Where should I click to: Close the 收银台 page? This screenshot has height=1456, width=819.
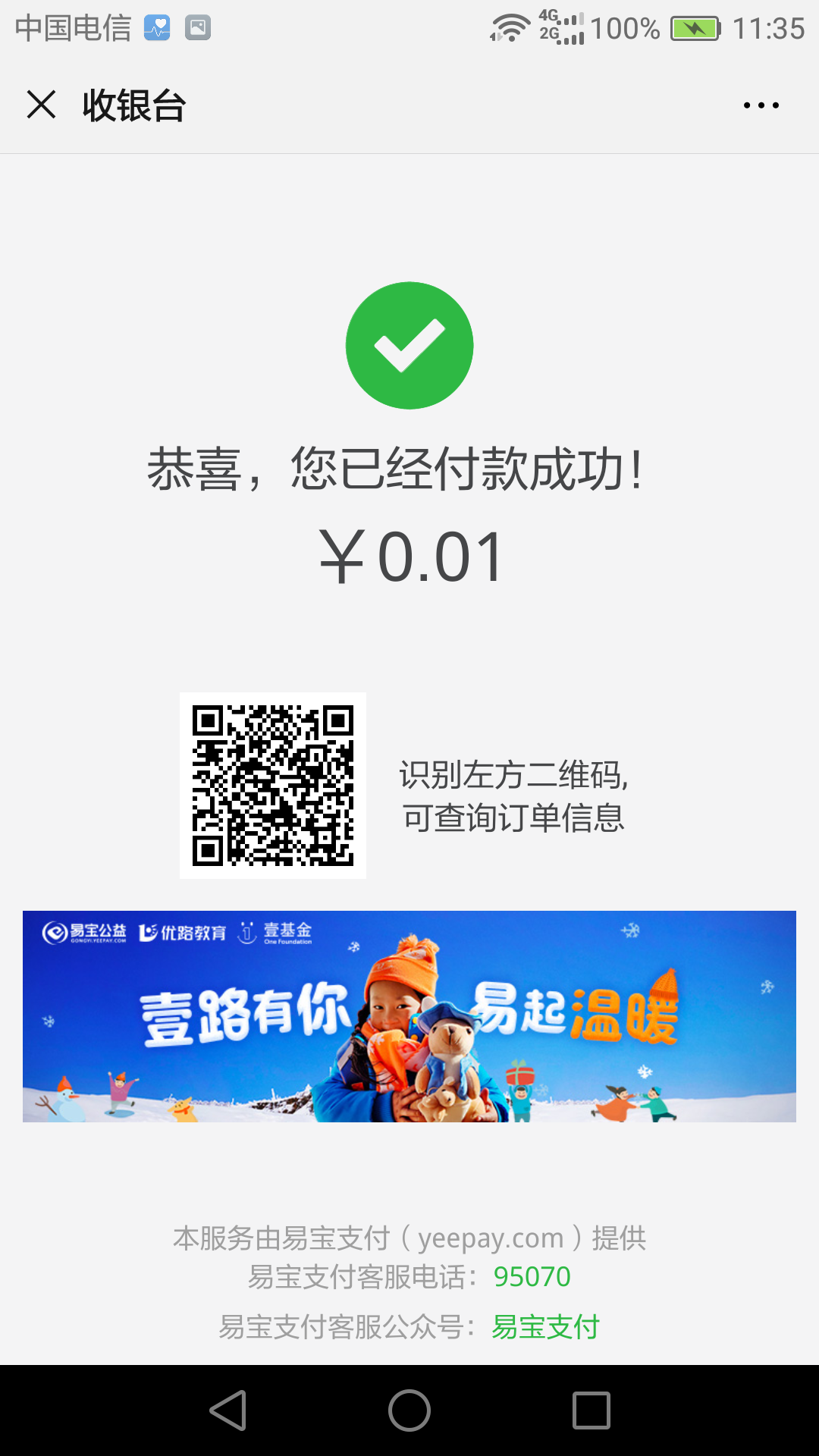click(x=42, y=105)
